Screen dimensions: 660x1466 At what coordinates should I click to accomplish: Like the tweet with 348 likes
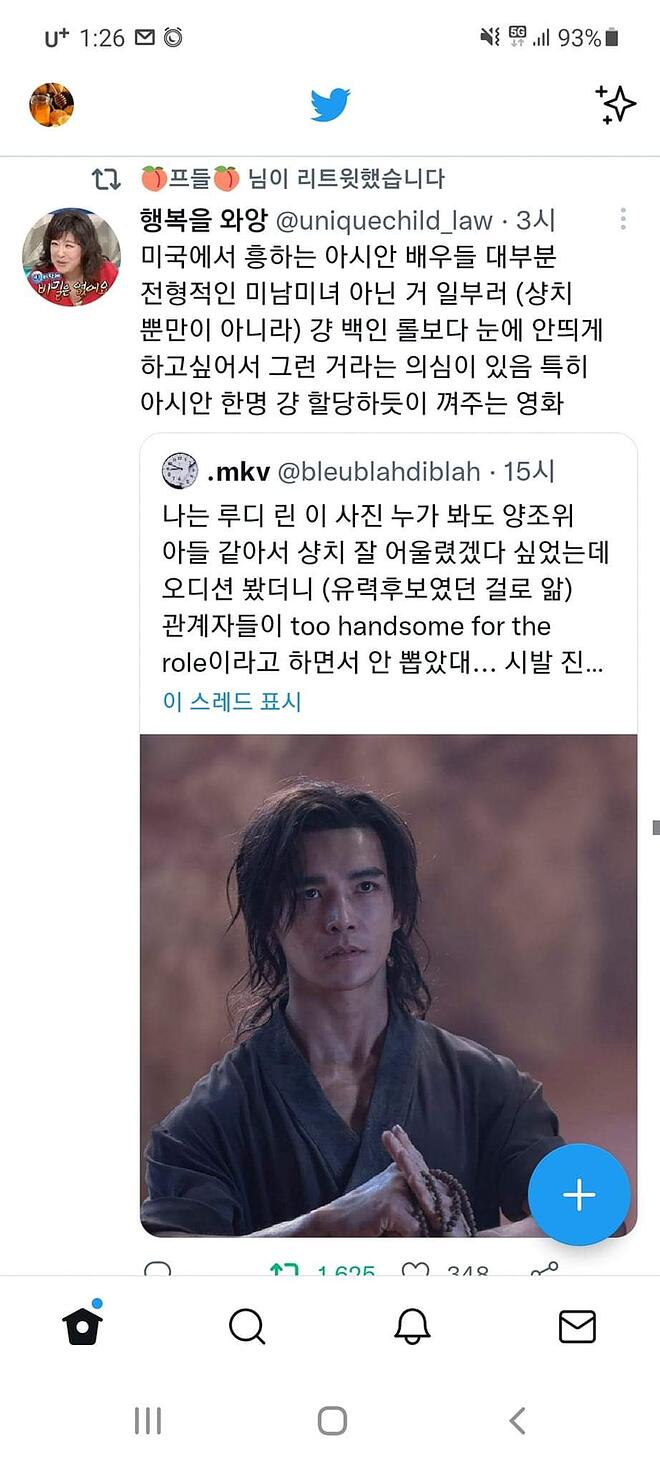[x=415, y=1271]
